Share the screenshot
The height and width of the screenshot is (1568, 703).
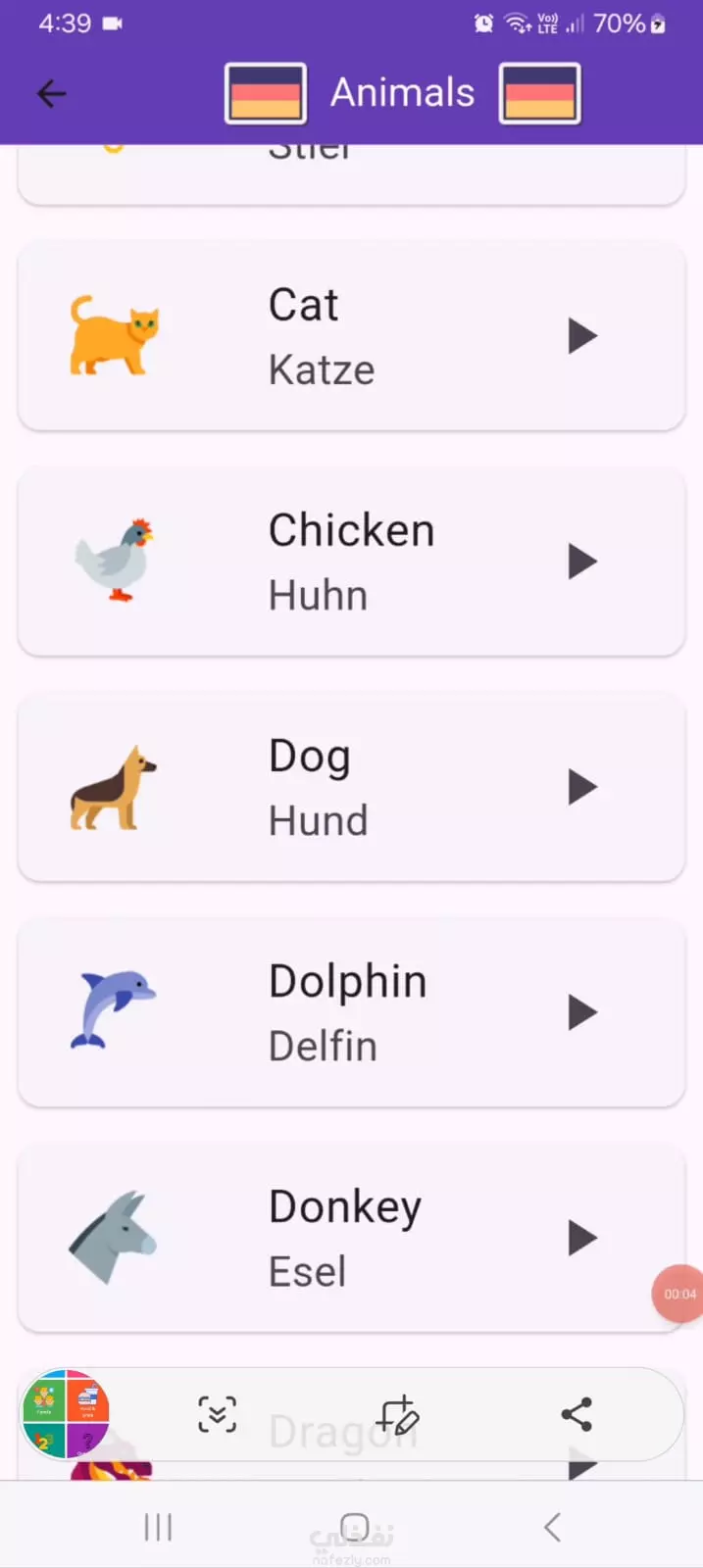point(577,1414)
